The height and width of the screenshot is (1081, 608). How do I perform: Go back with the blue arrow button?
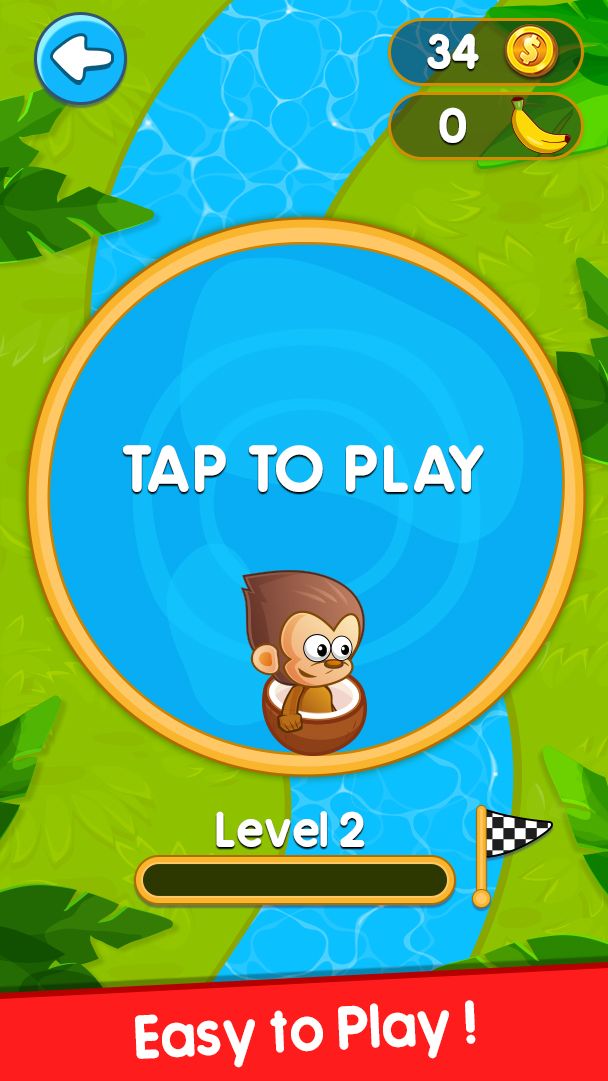[x=80, y=59]
